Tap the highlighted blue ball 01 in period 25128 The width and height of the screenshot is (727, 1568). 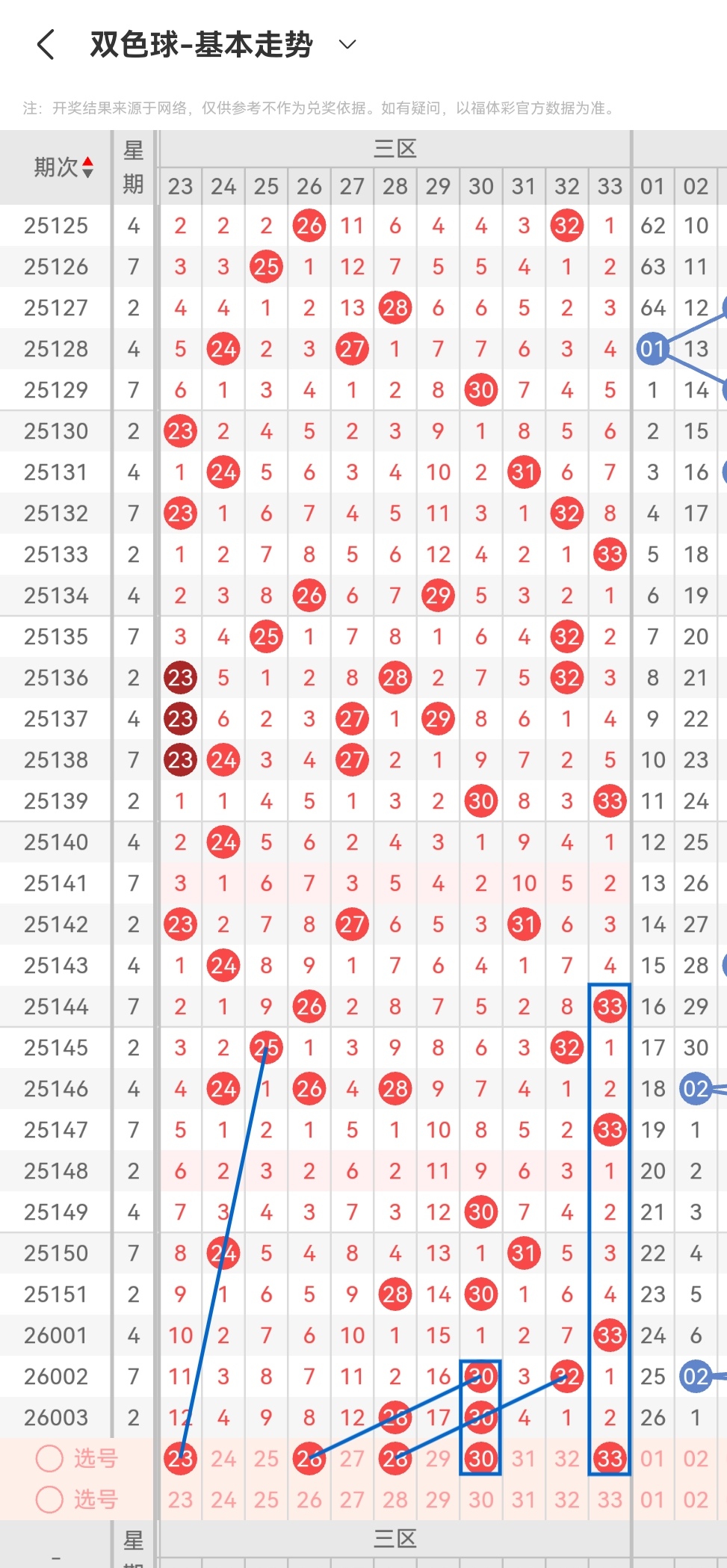click(x=653, y=348)
